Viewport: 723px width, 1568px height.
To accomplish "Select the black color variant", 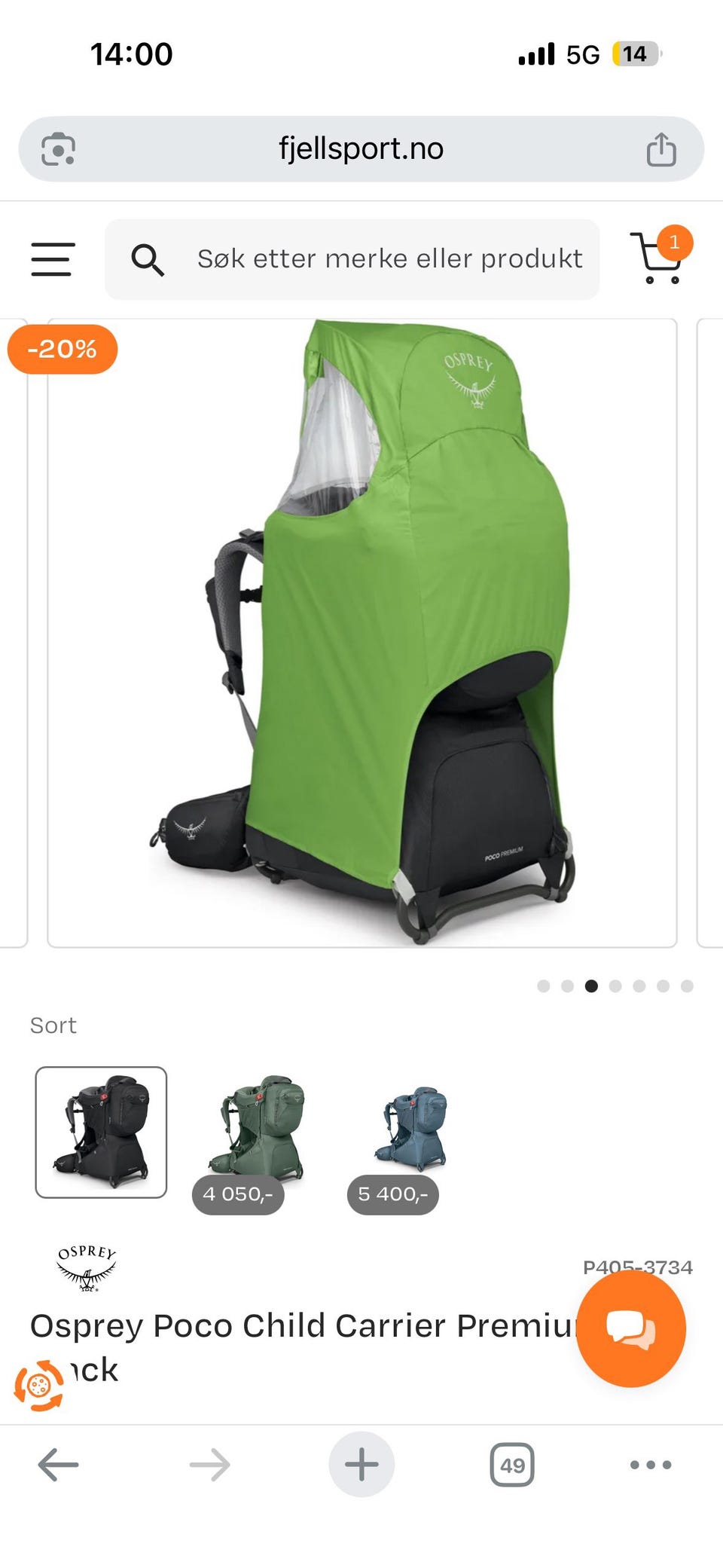I will click(101, 1132).
